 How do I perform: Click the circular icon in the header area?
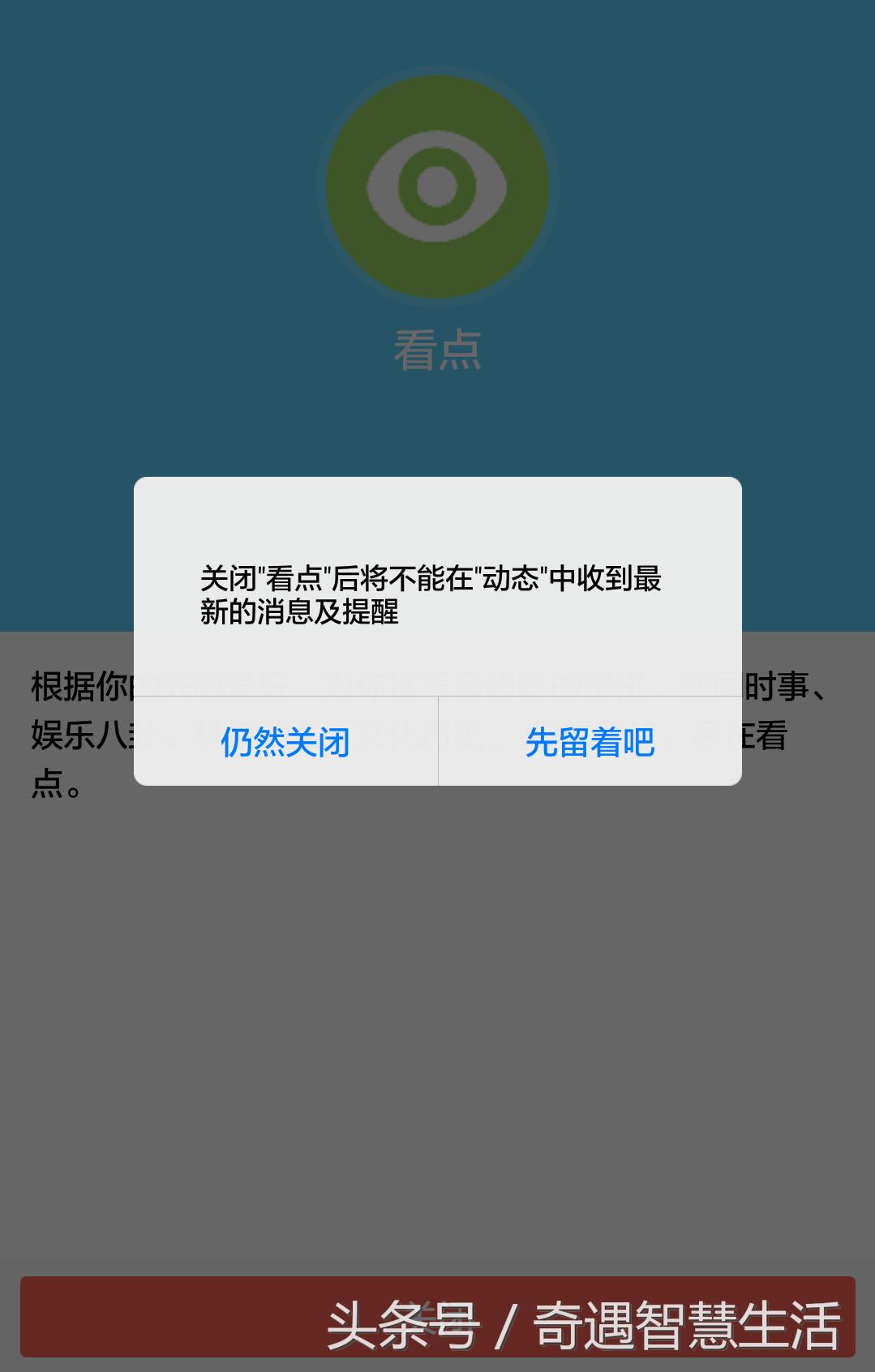click(x=436, y=187)
